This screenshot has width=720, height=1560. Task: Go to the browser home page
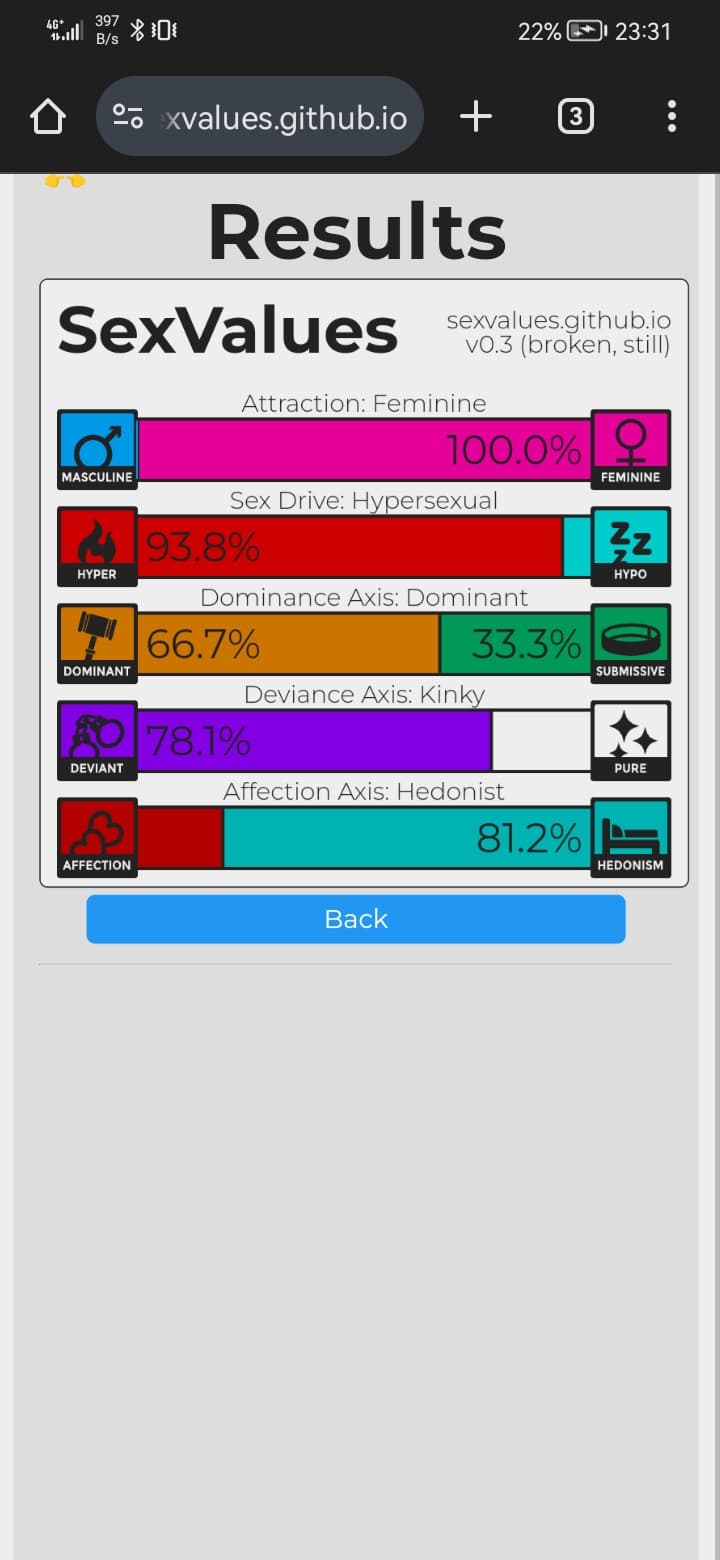coord(48,117)
